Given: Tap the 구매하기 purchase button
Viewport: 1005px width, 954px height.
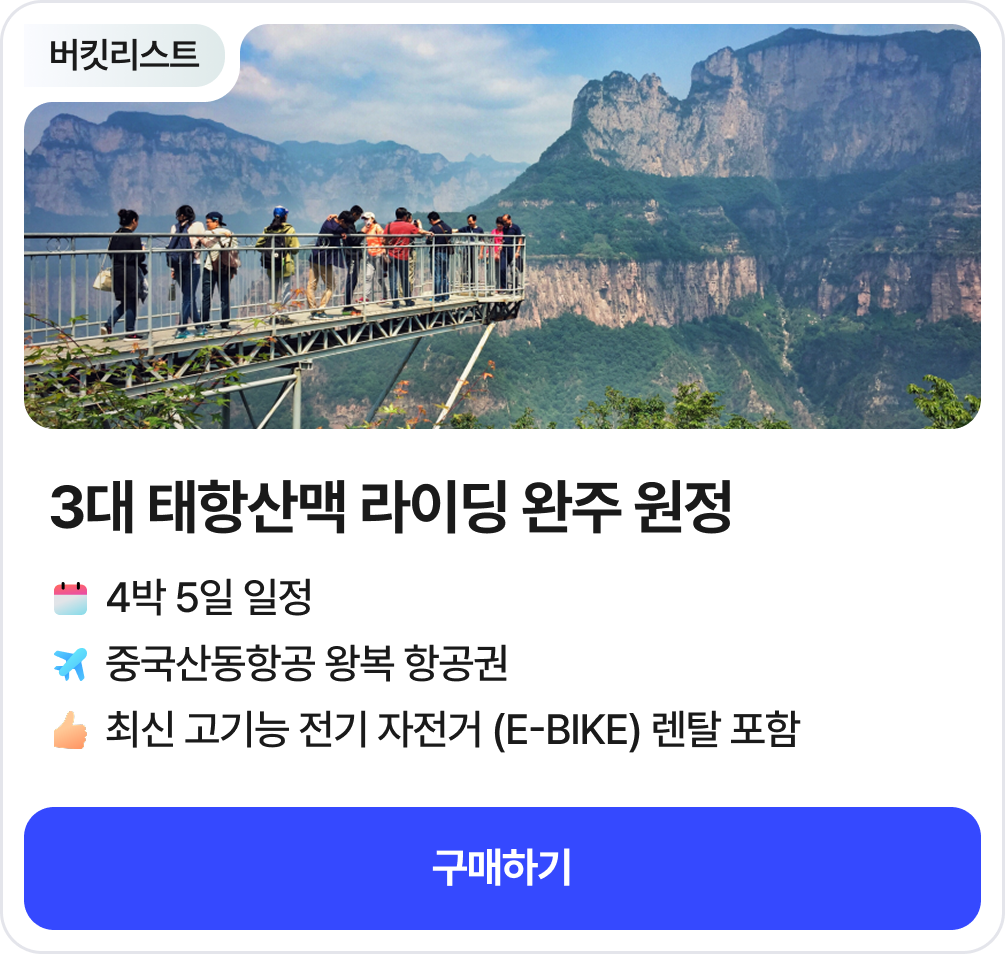Looking at the screenshot, I should click(502, 868).
